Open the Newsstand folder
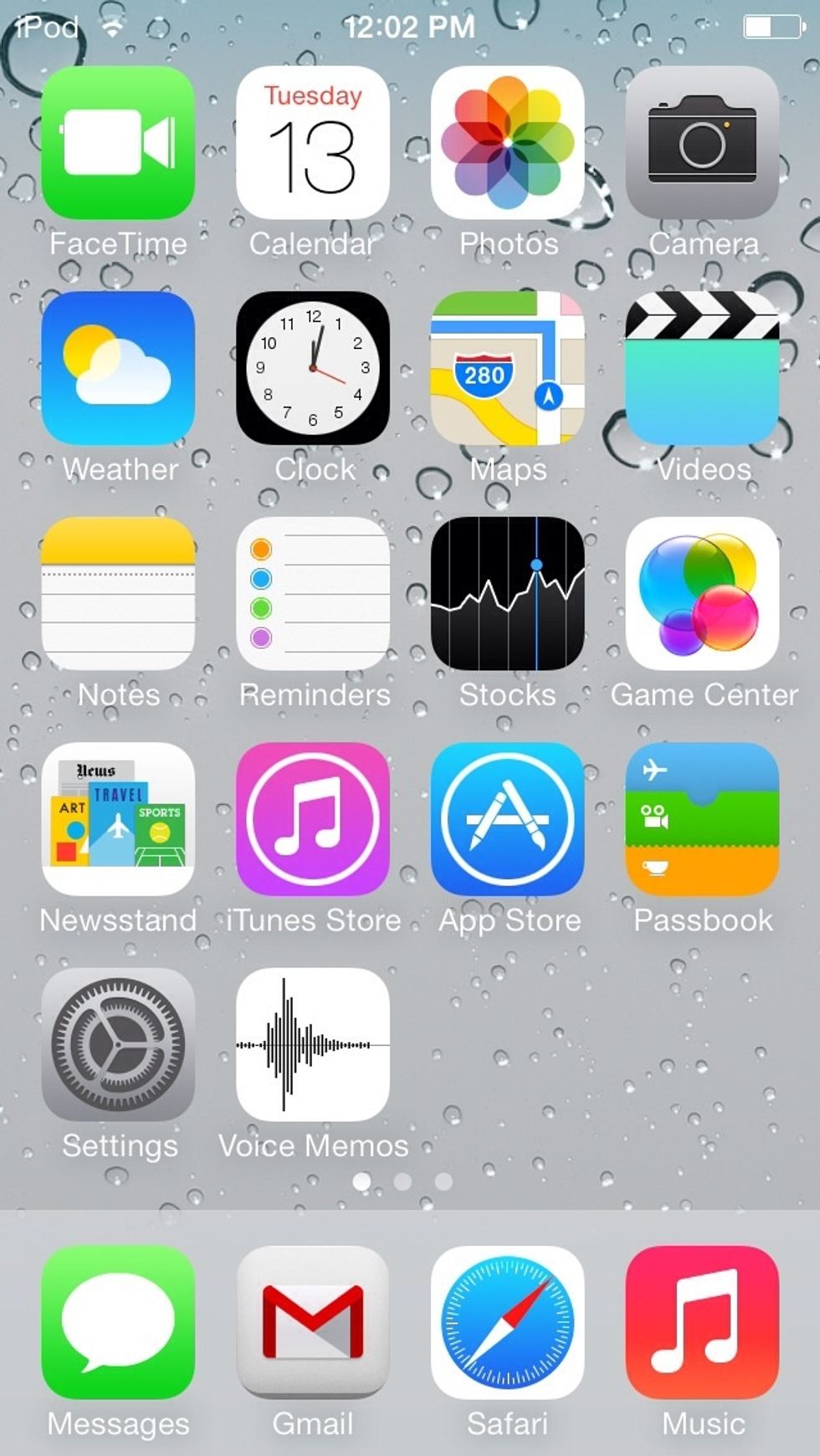Viewport: 820px width, 1456px height. coord(118,819)
